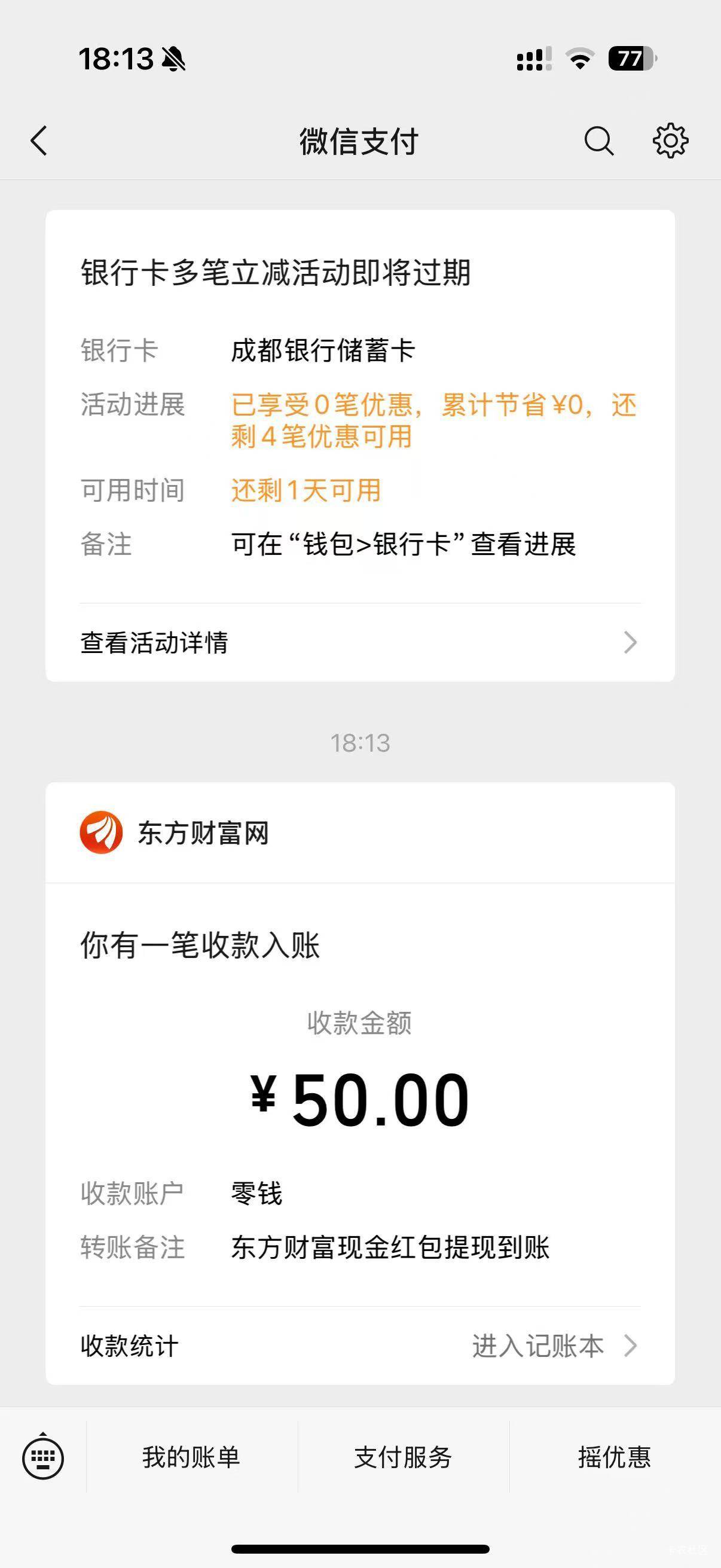
Task: Open search in 微信支付
Action: [598, 141]
